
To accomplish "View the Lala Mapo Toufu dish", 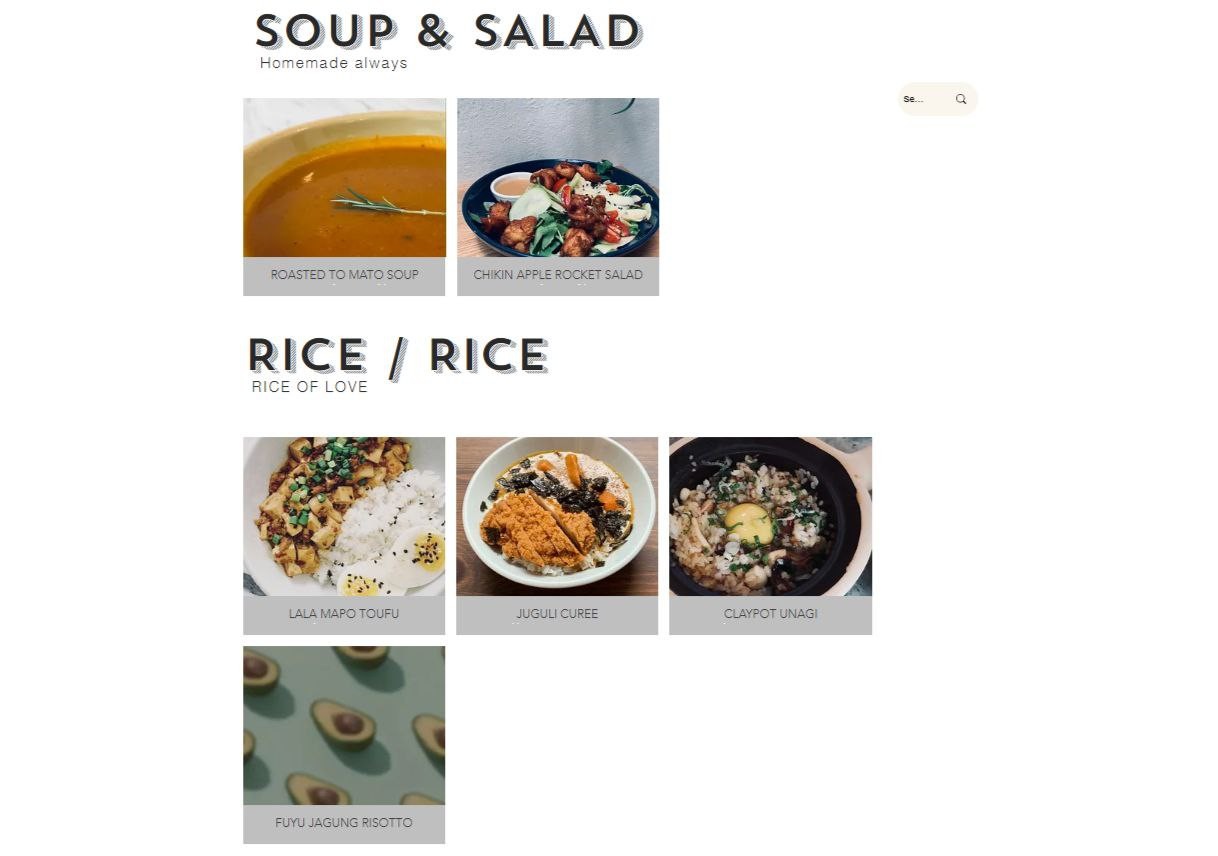I will pyautogui.click(x=344, y=534).
